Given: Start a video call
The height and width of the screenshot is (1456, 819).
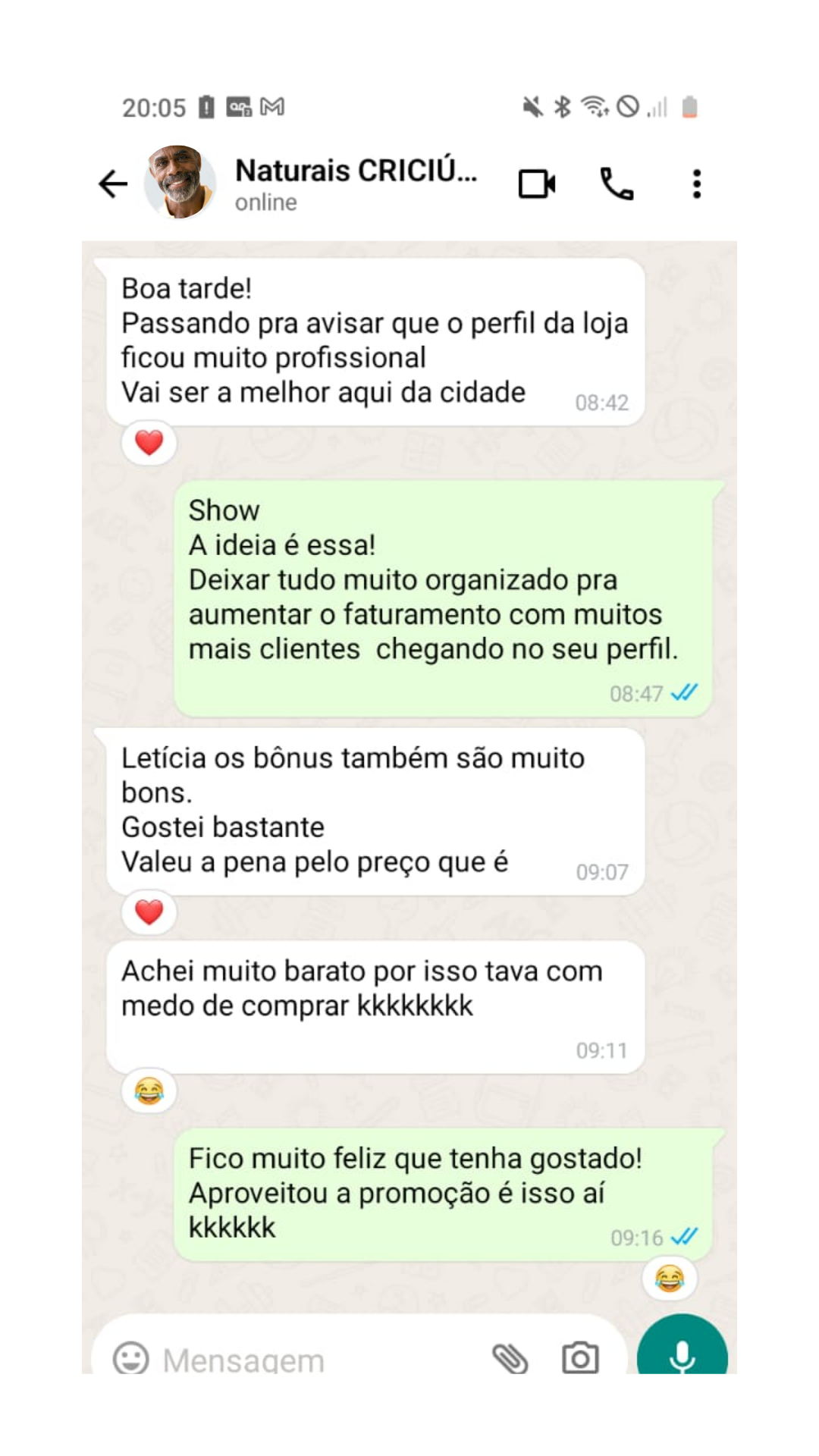Looking at the screenshot, I should (x=537, y=184).
